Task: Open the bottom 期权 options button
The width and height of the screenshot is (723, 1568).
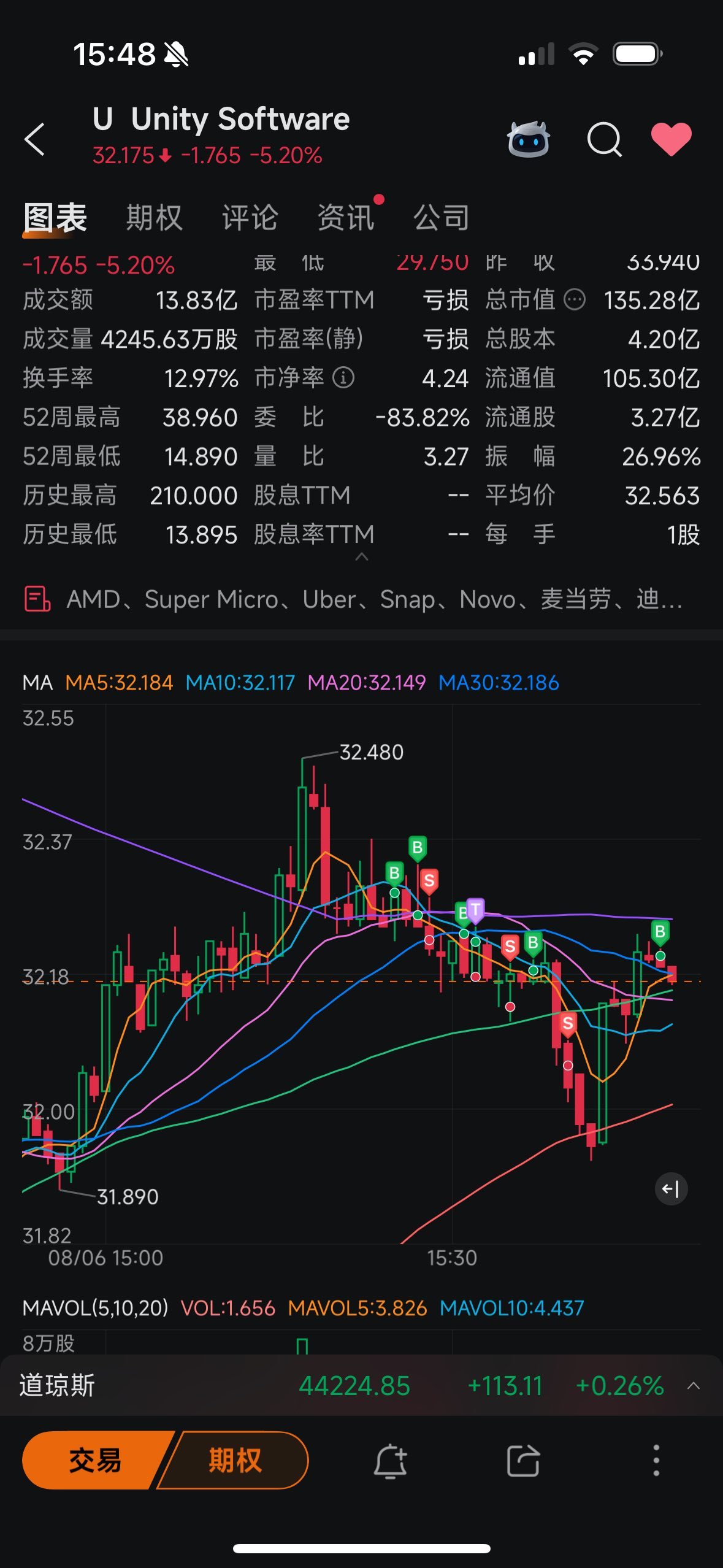Action: 235,1460
